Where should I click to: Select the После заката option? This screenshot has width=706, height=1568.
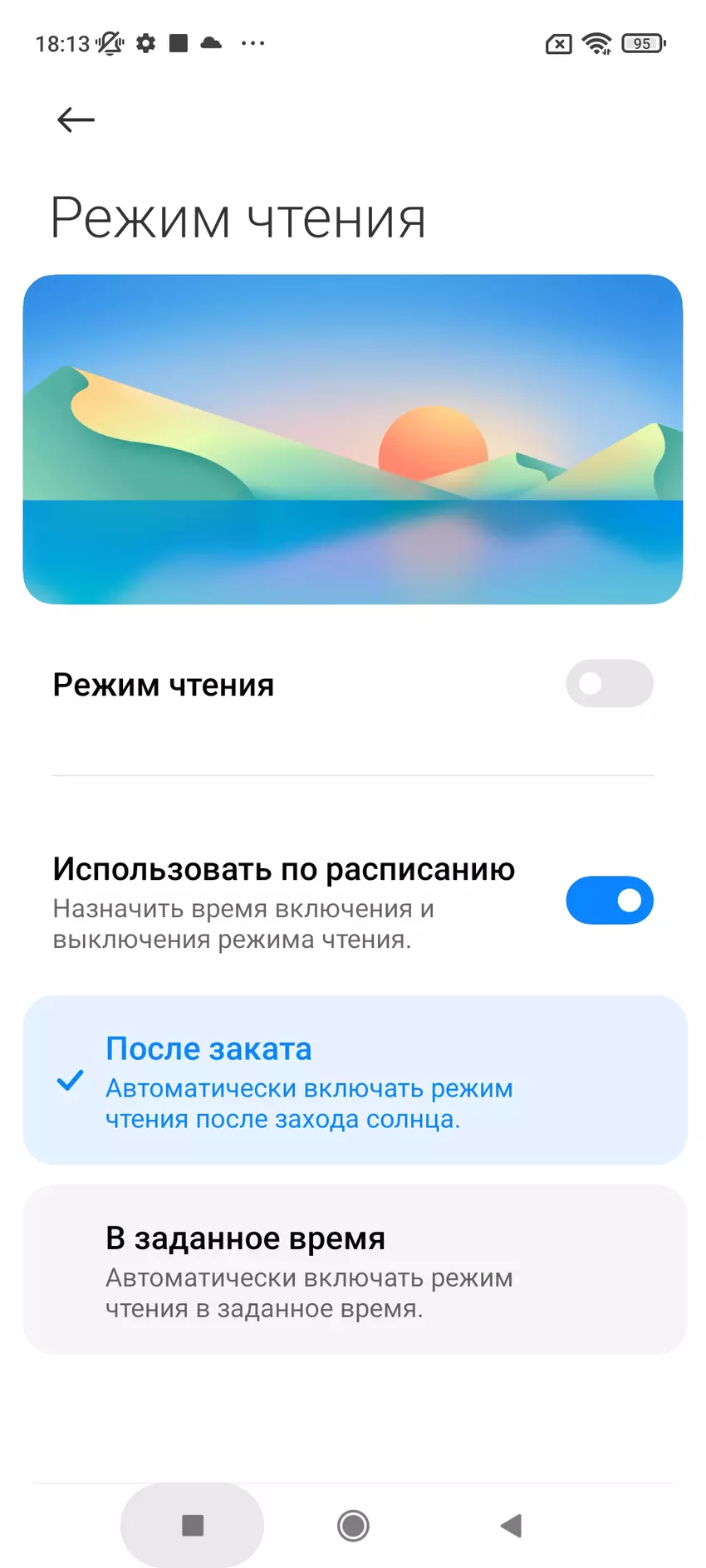click(355, 1080)
